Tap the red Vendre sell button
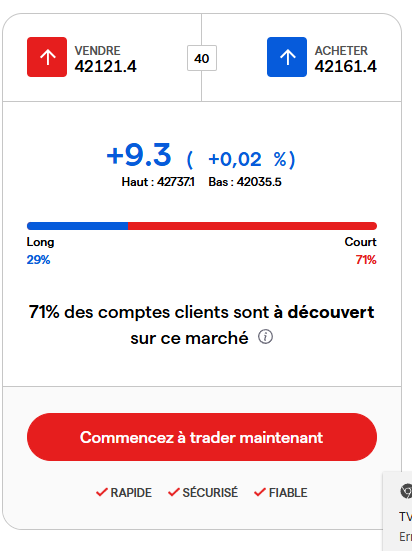This screenshot has width=412, height=551. [x=47, y=57]
